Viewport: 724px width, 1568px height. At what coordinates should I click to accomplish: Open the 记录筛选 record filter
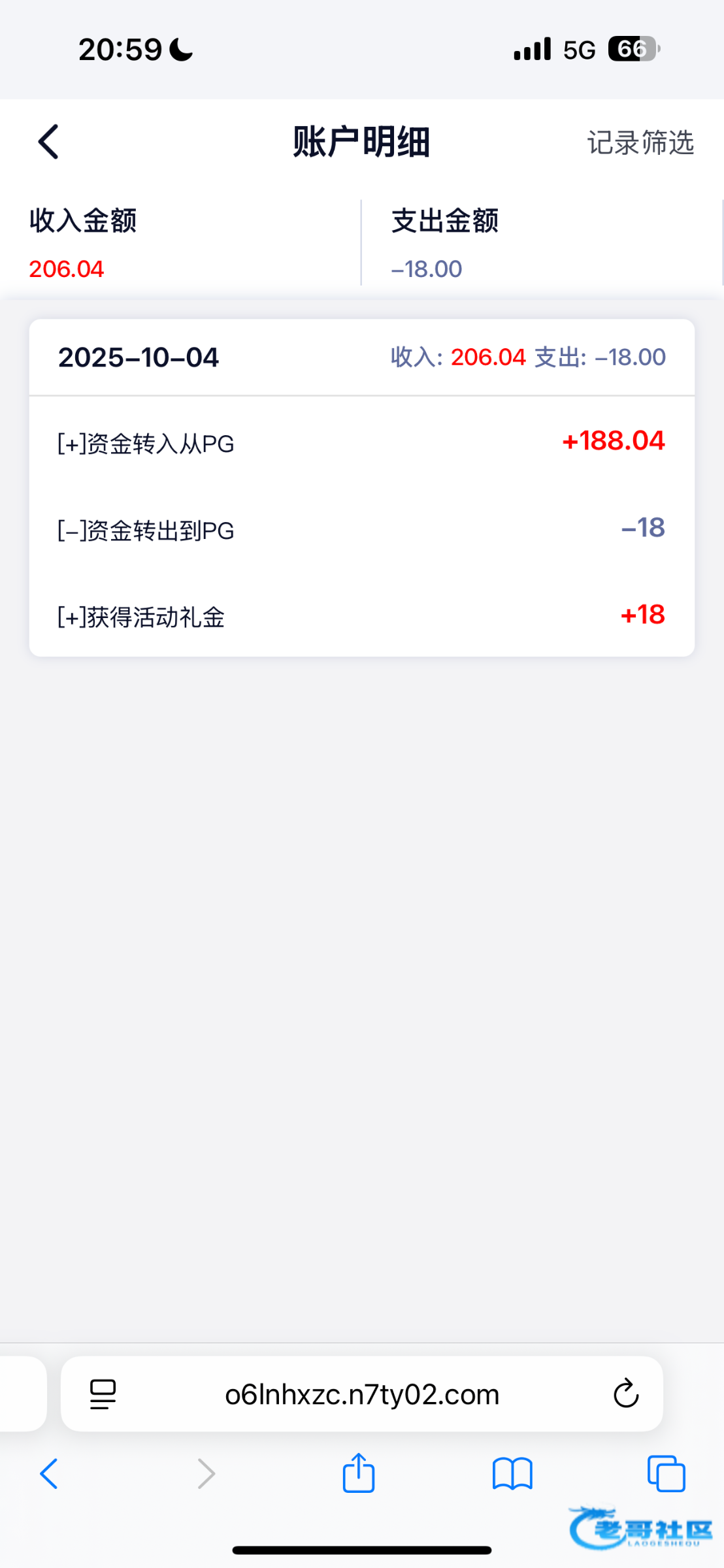click(640, 142)
